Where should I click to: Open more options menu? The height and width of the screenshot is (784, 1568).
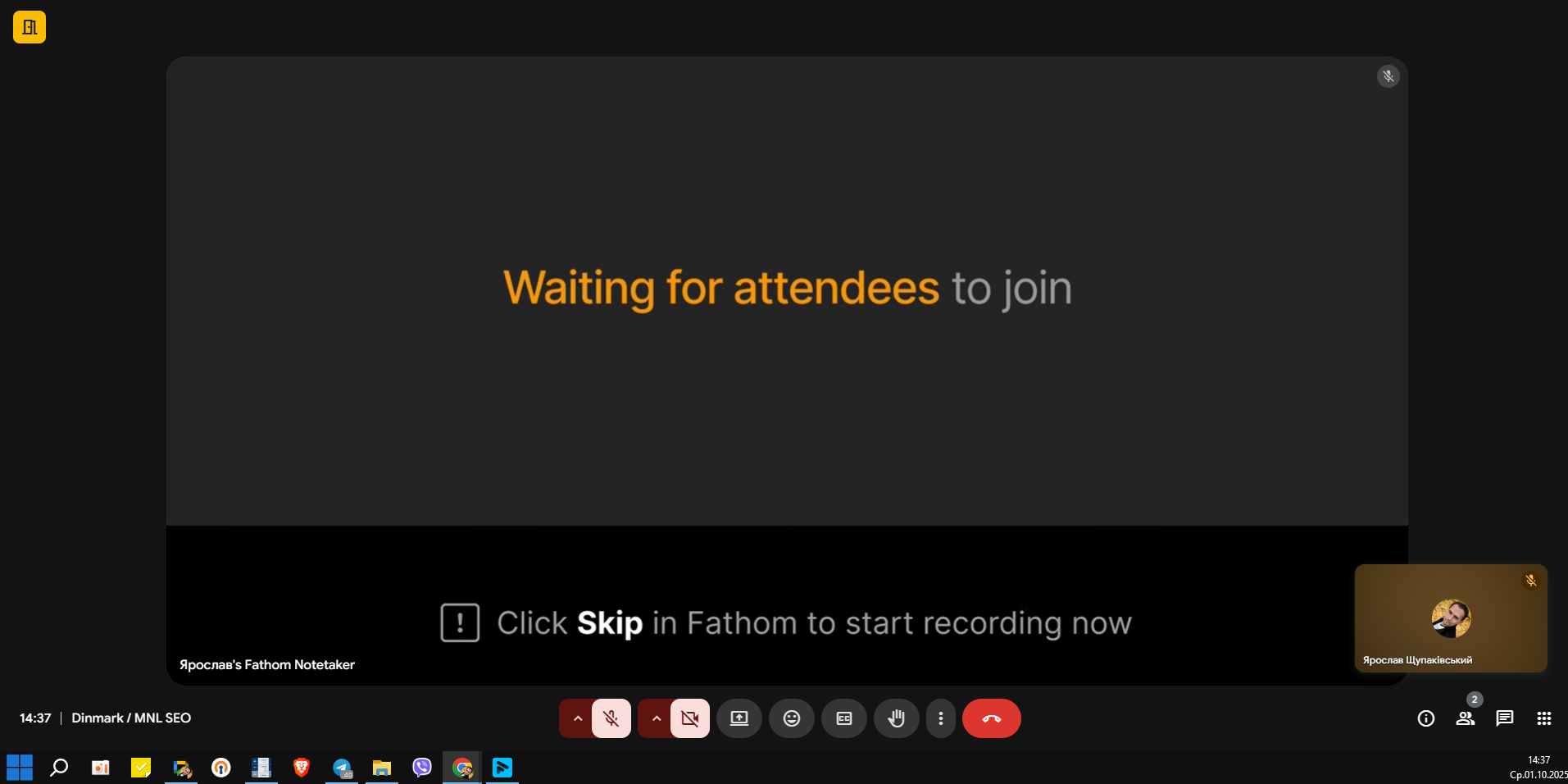pos(941,718)
